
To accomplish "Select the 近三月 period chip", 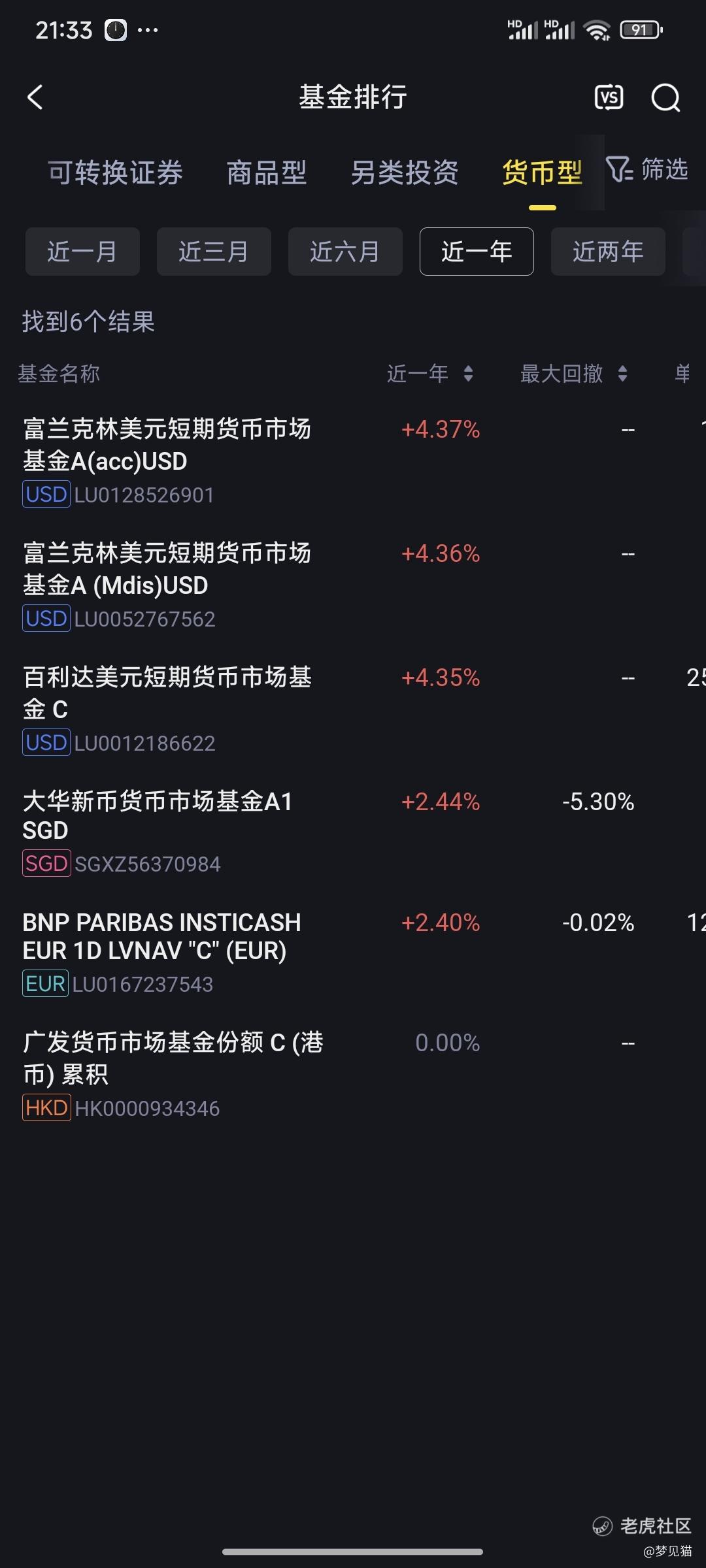I will click(214, 252).
